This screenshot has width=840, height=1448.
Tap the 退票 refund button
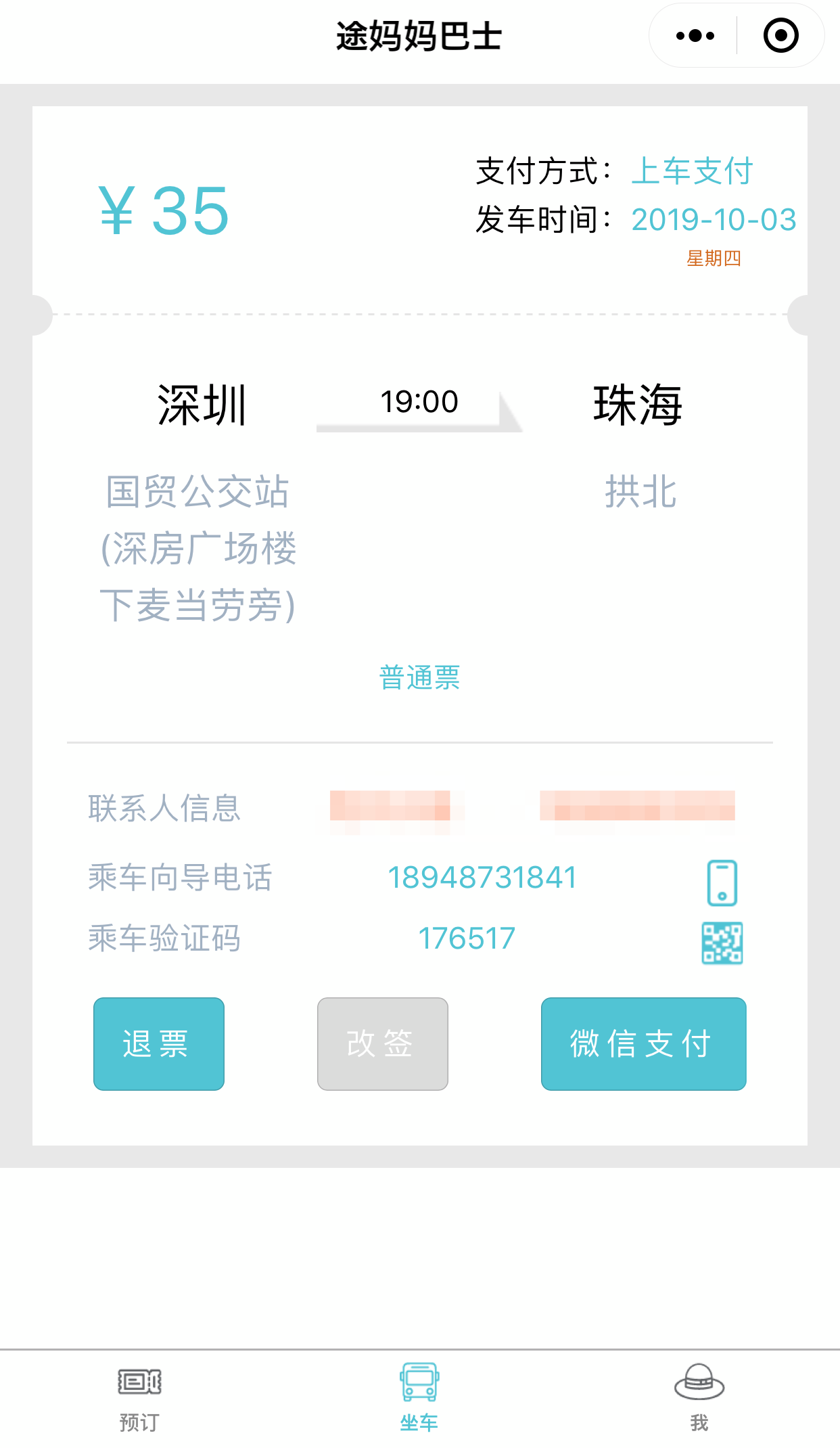(159, 1043)
